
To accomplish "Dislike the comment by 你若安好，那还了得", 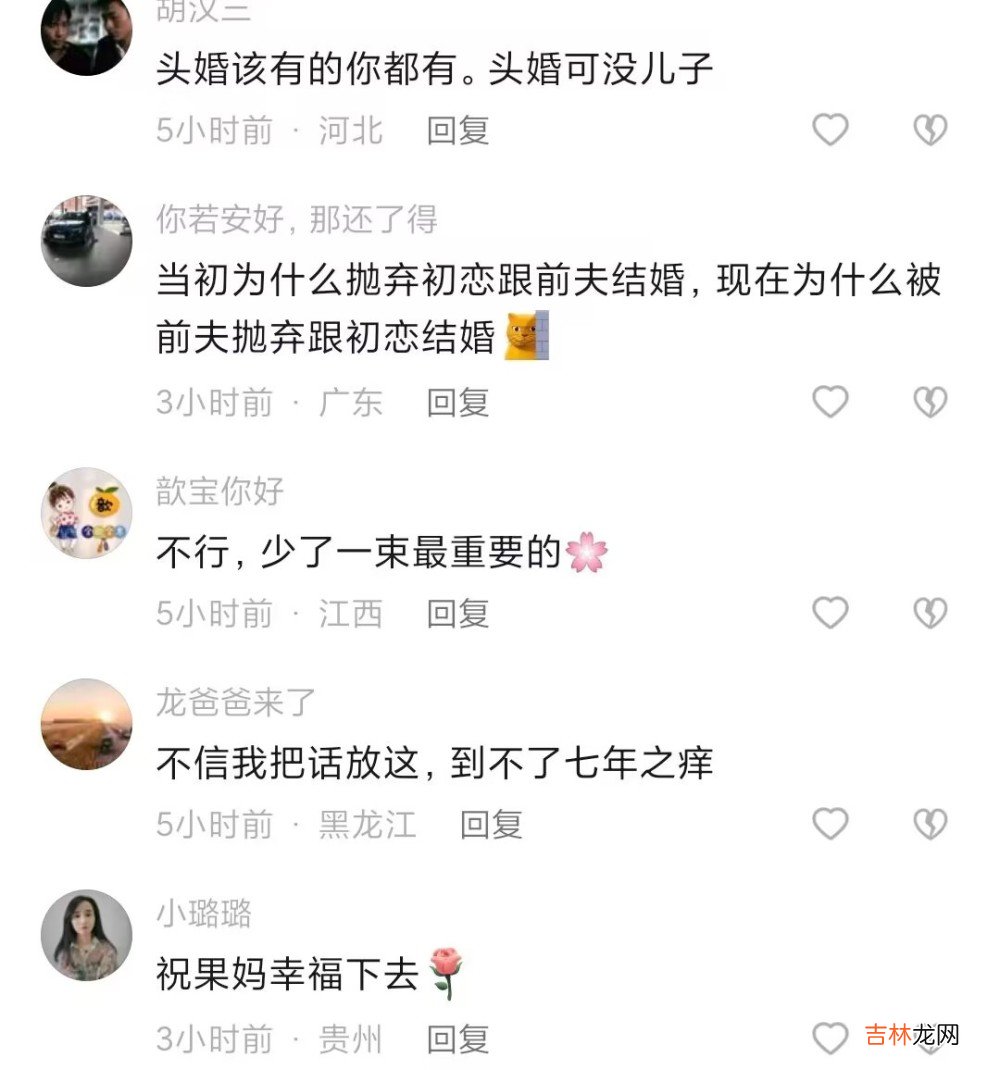I will point(930,402).
